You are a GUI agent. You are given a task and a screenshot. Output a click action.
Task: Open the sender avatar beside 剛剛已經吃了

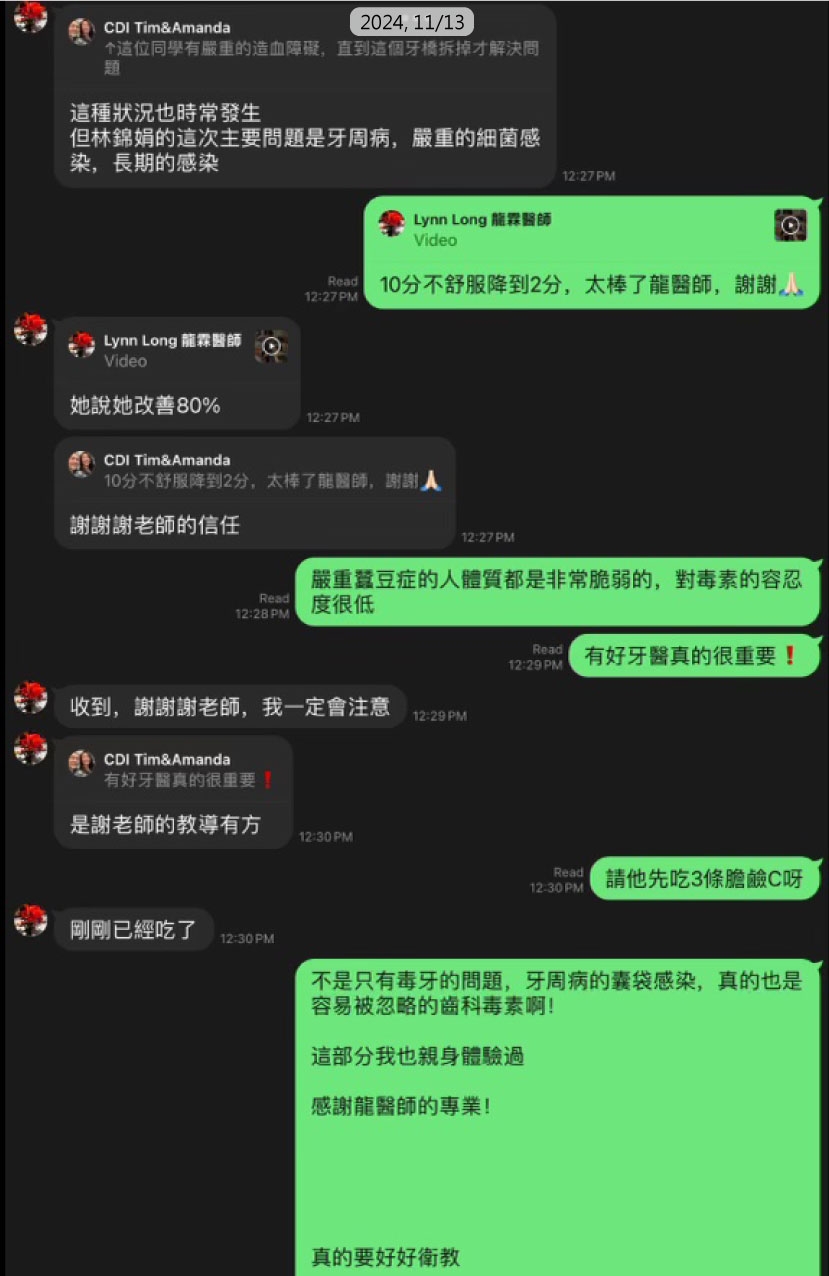click(31, 920)
